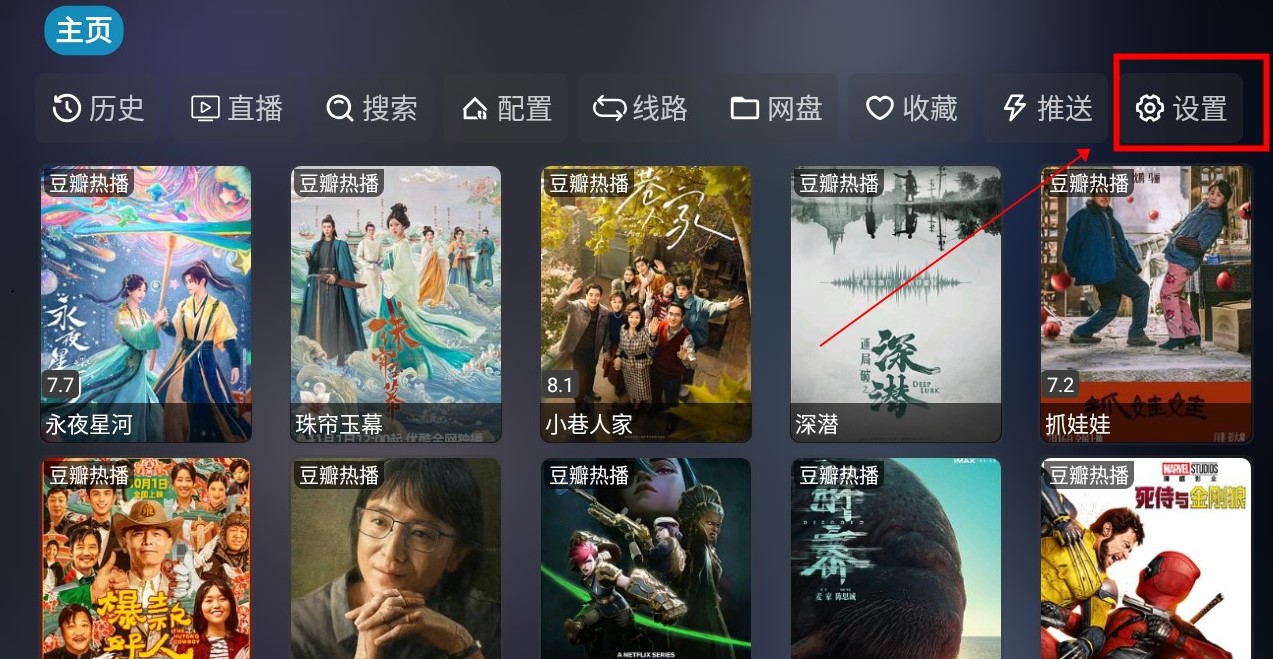
Task: Open 网盘 cloud drive
Action: [x=776, y=108]
